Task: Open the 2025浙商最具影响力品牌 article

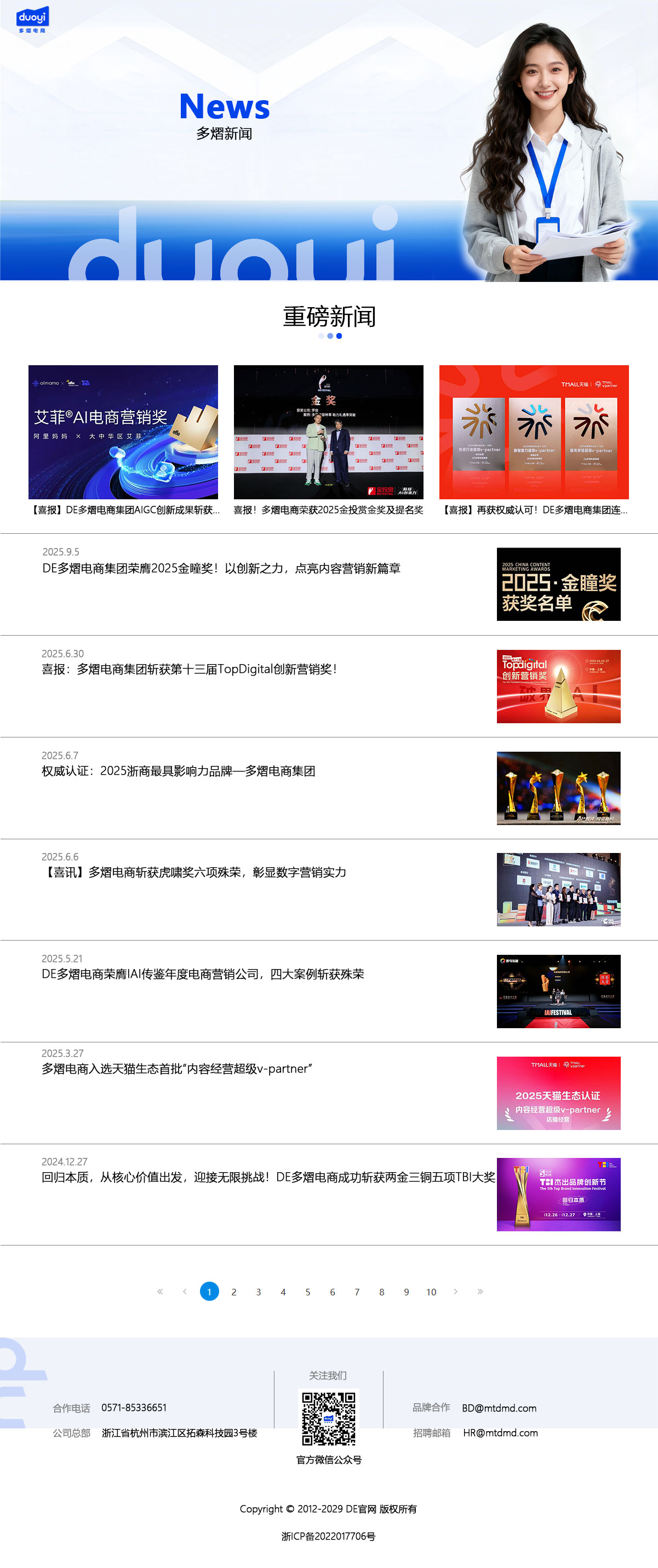Action: click(x=178, y=771)
